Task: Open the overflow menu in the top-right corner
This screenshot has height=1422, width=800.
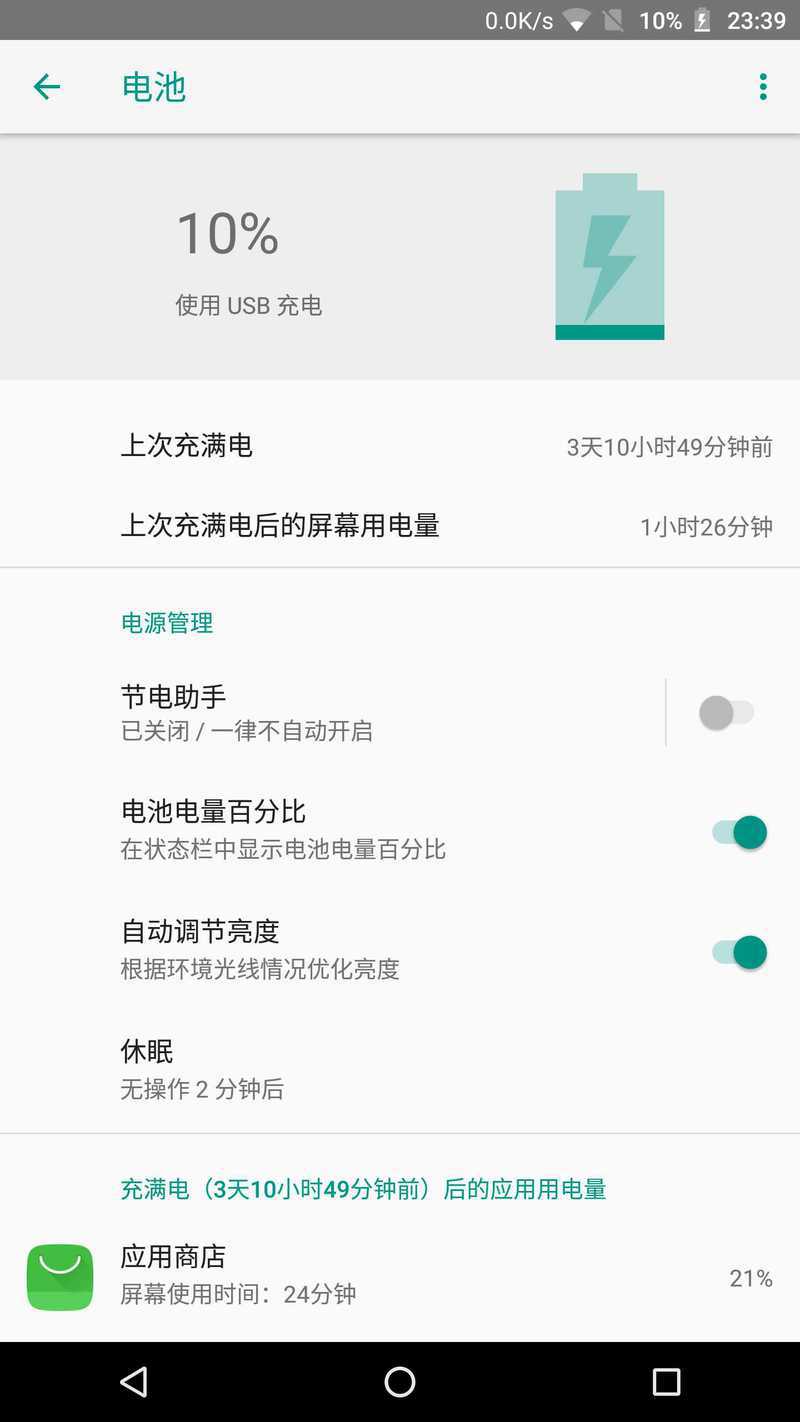Action: click(x=763, y=87)
